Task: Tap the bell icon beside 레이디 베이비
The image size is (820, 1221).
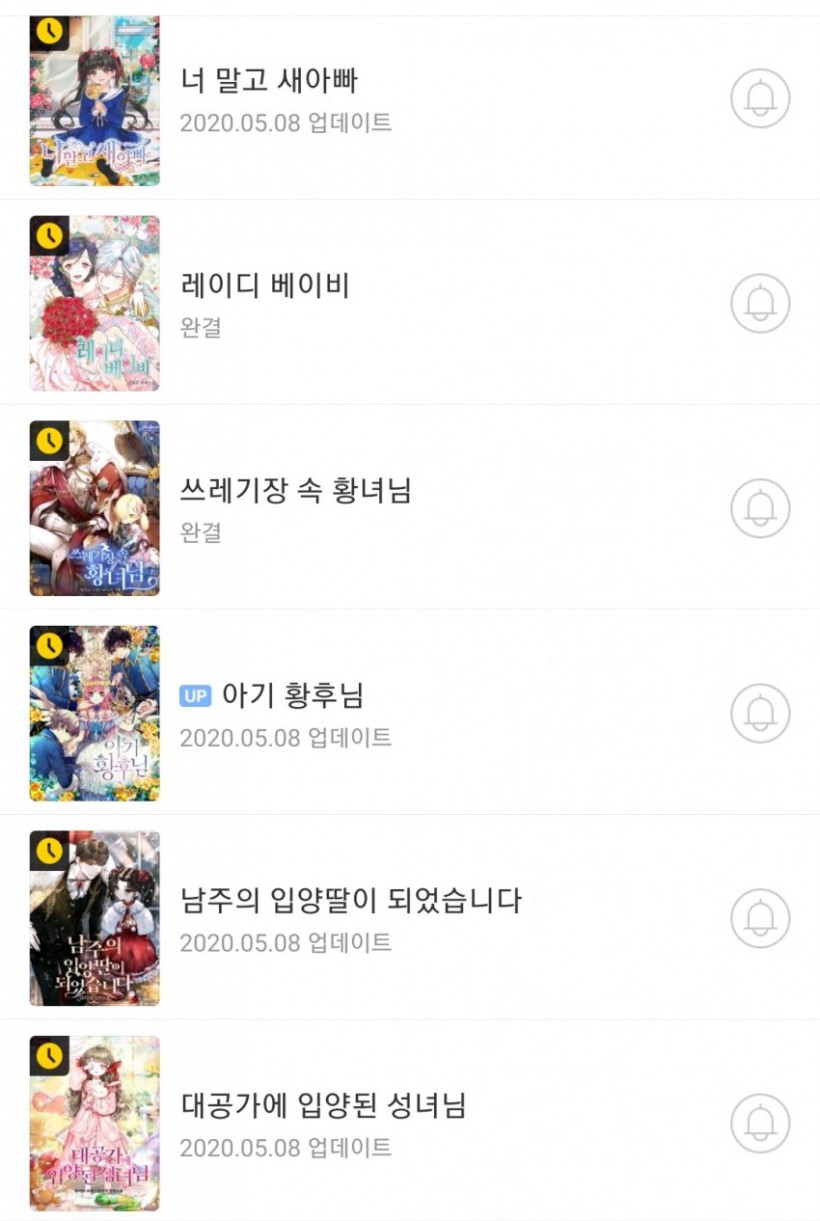Action: 760,303
